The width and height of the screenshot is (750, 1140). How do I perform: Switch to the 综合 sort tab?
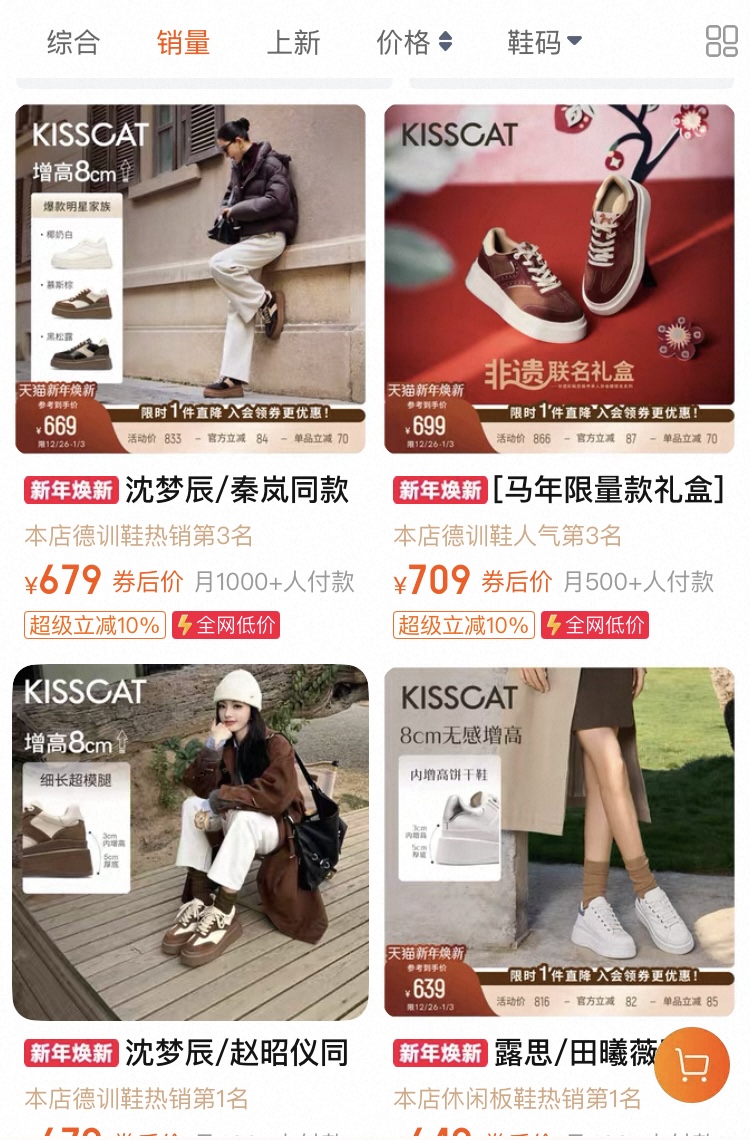[x=73, y=42]
